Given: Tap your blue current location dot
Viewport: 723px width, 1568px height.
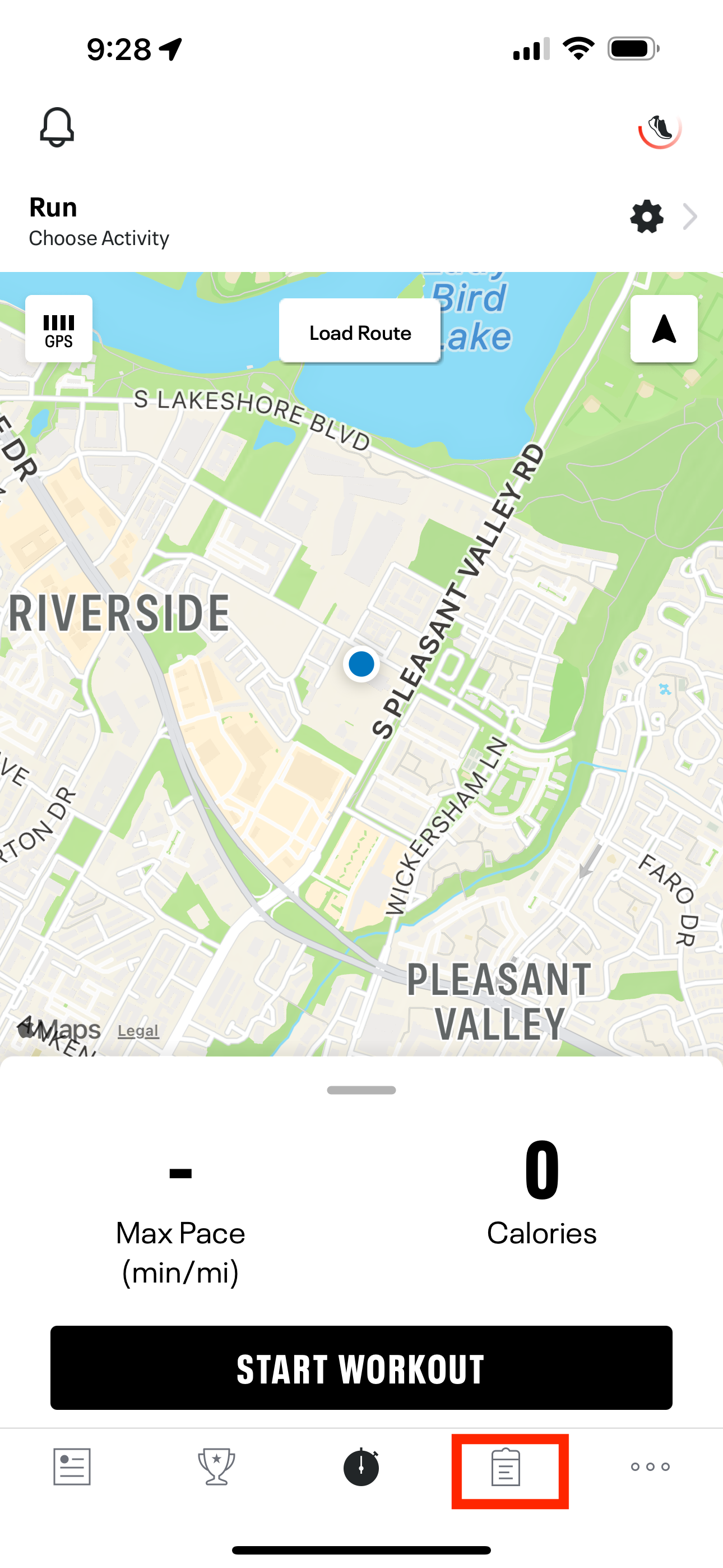Looking at the screenshot, I should pyautogui.click(x=361, y=663).
